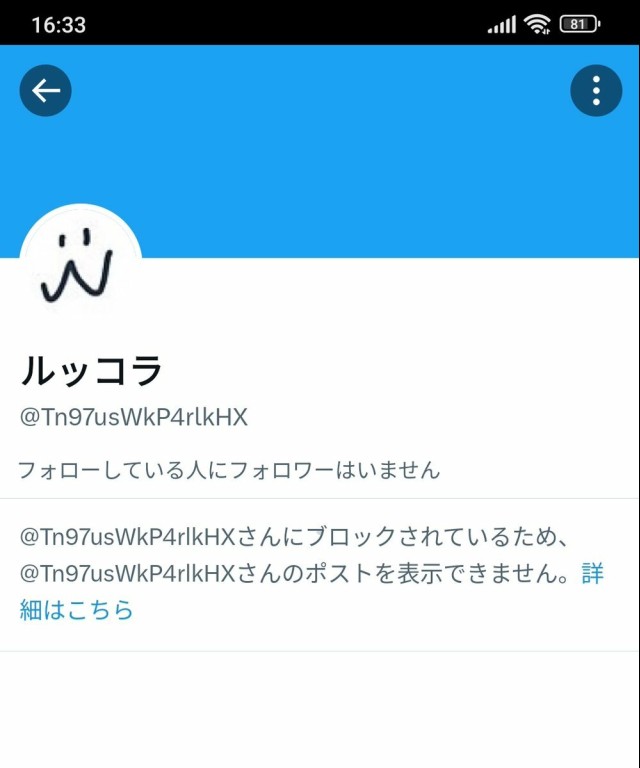The image size is (640, 768).
Task: Open the three-dot overflow menu
Action: pos(596,91)
